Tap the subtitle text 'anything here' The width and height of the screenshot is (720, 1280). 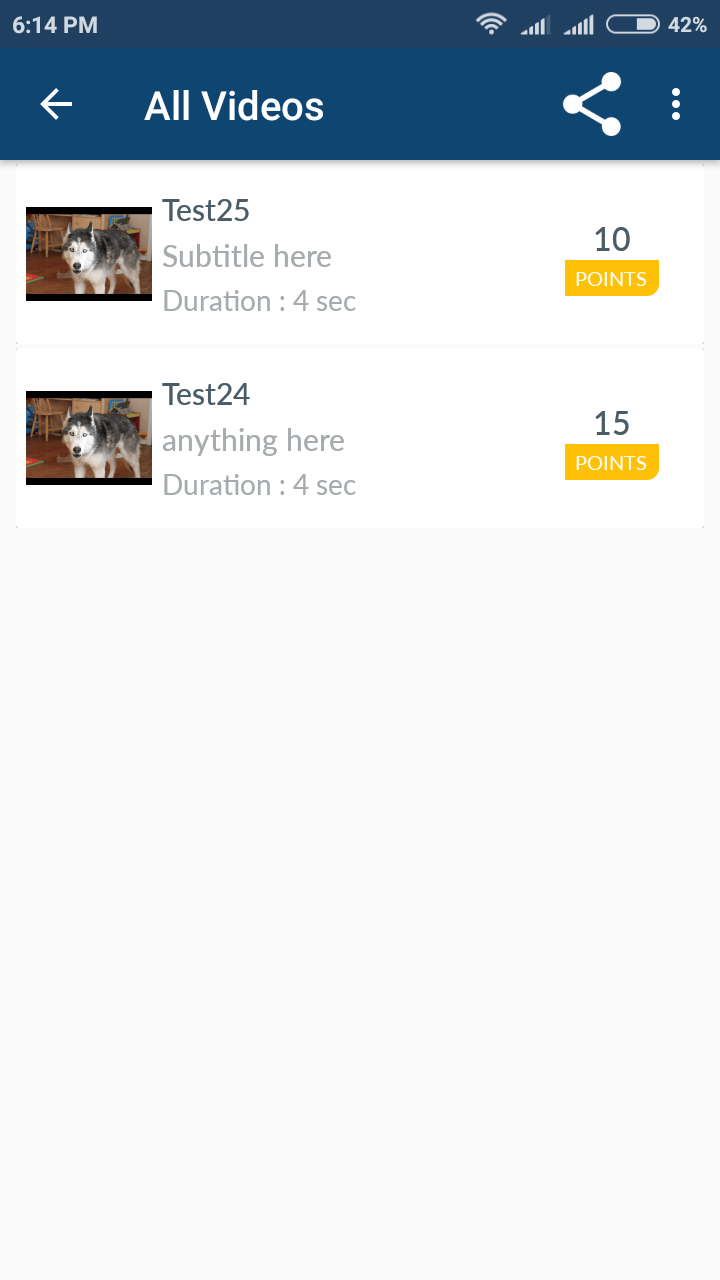coord(253,440)
